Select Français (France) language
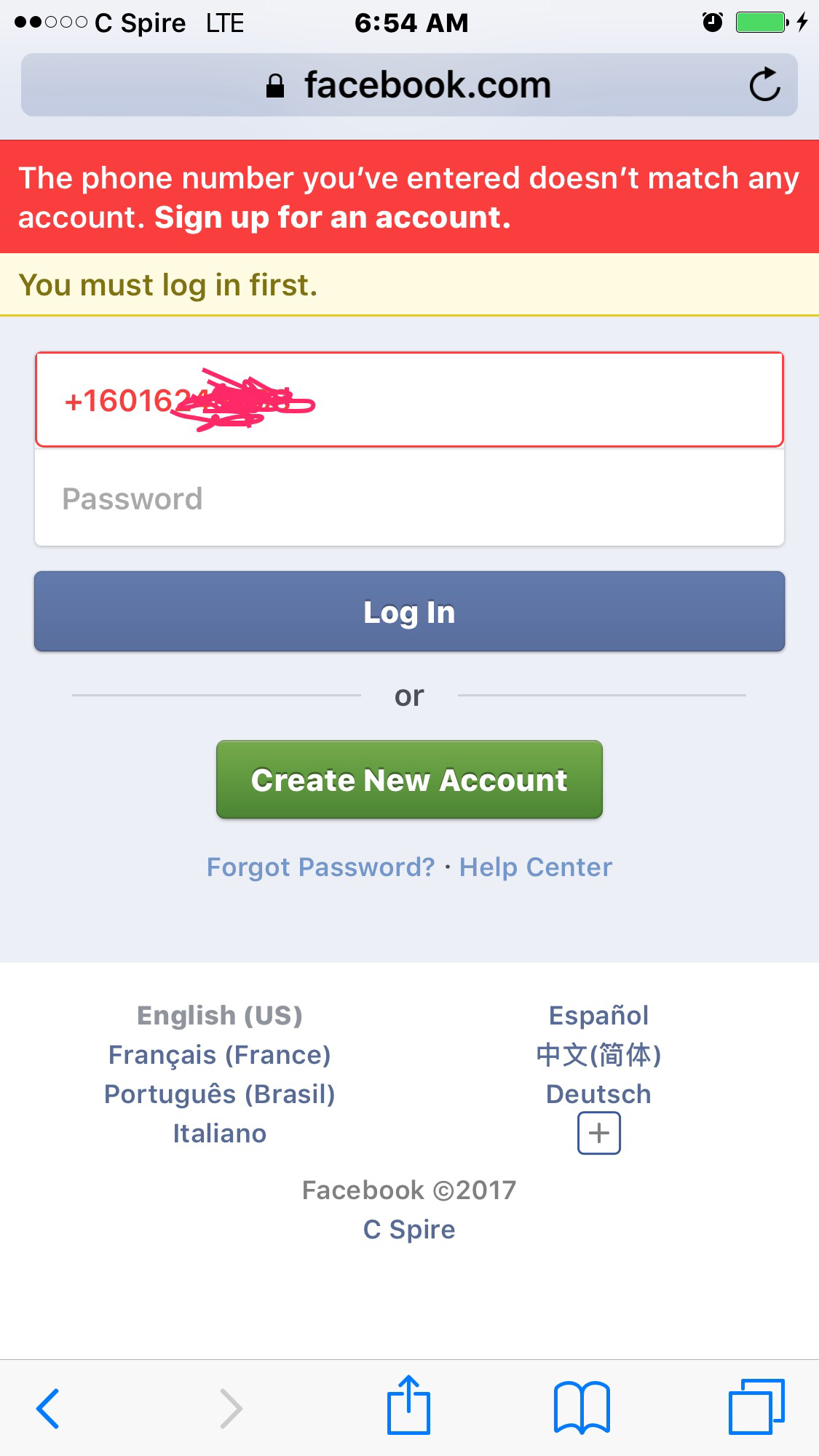 (219, 1054)
